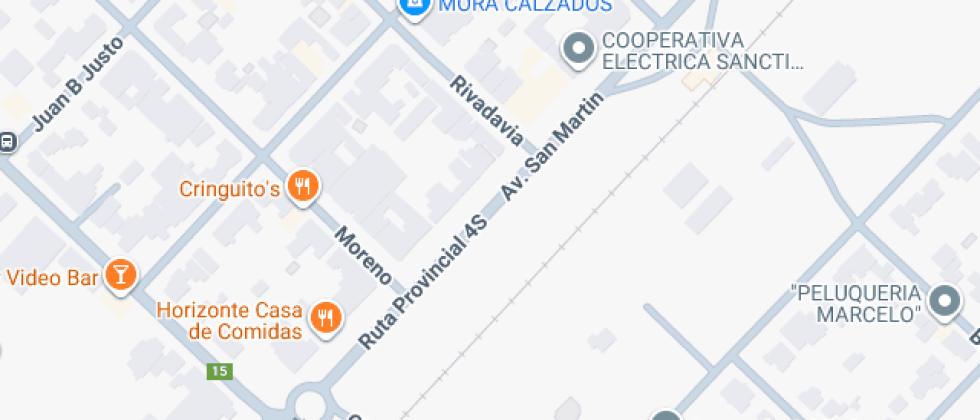Viewport: 980px width, 420px height.
Task: Tap the Cooperativa Electrica place marker
Action: 577,48
